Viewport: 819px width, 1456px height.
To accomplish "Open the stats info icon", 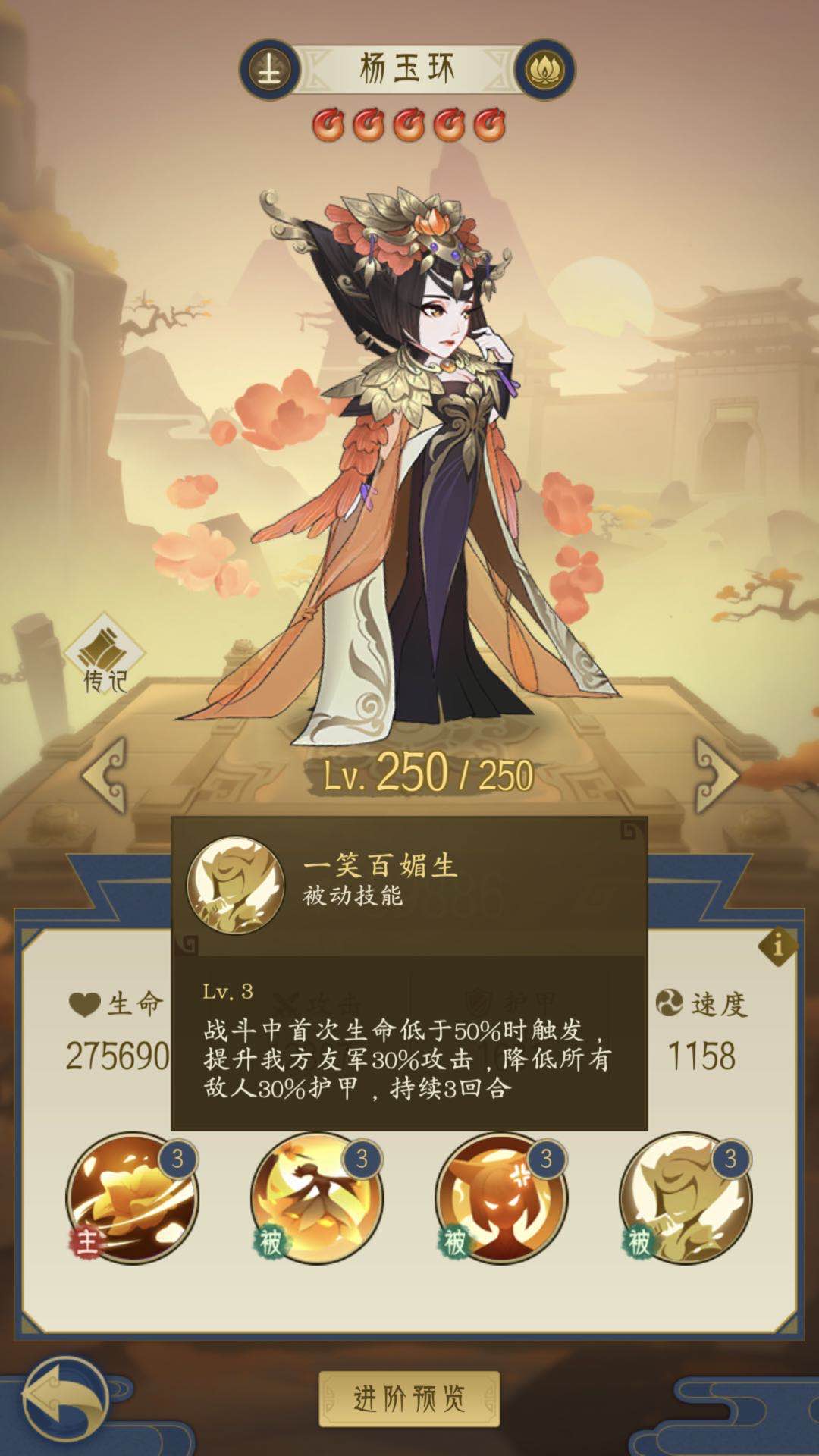I will tap(777, 946).
